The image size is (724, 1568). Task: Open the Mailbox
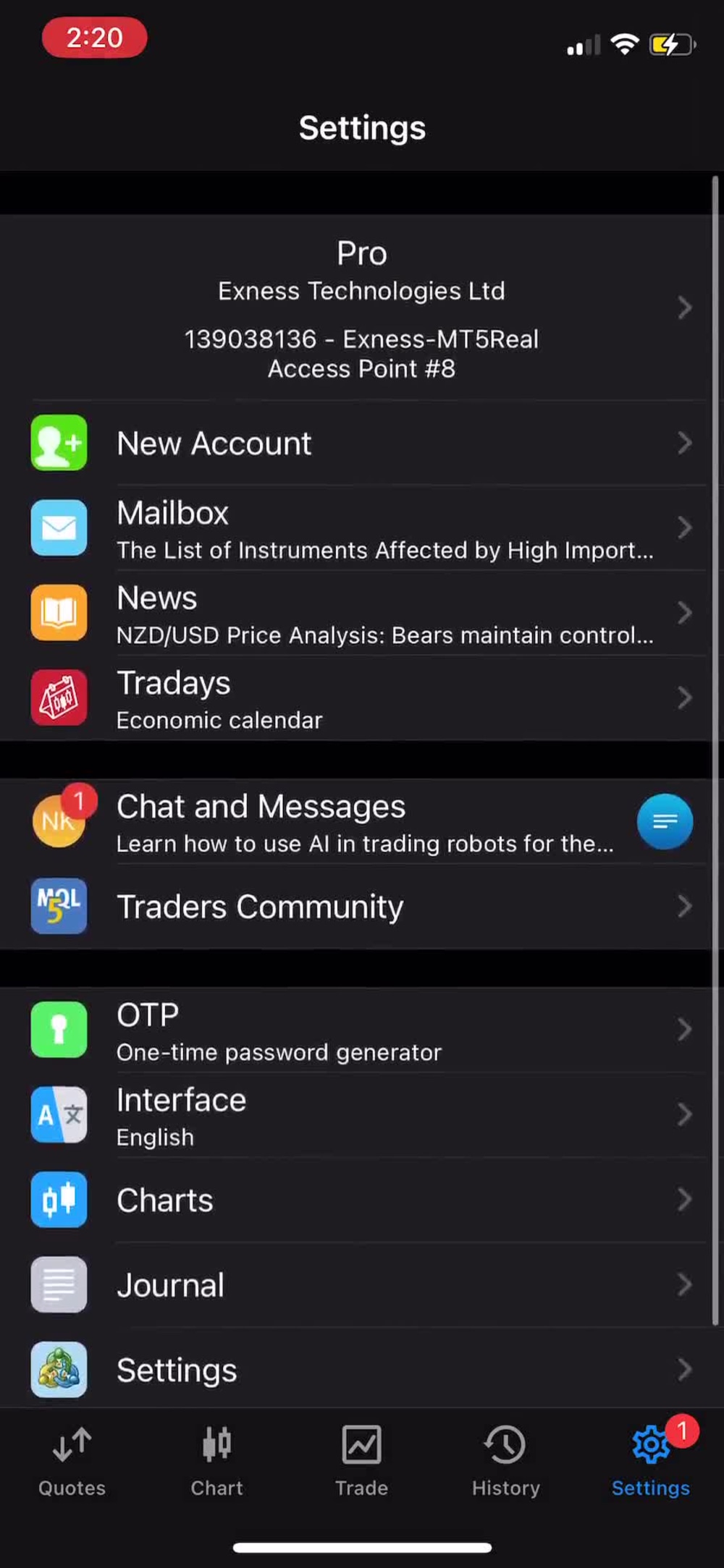[x=362, y=528]
